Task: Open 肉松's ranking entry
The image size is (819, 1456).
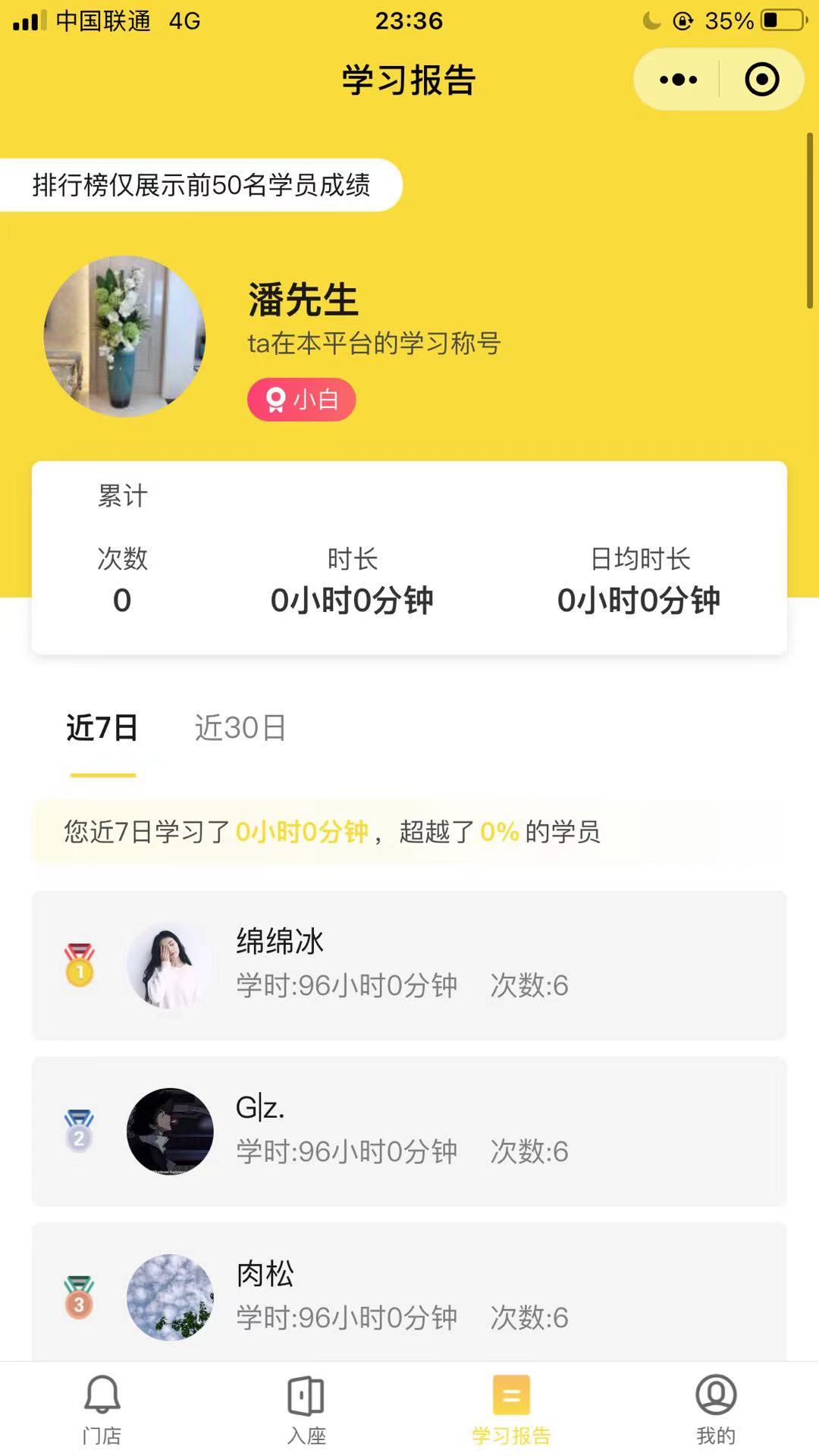Action: pos(409,1295)
